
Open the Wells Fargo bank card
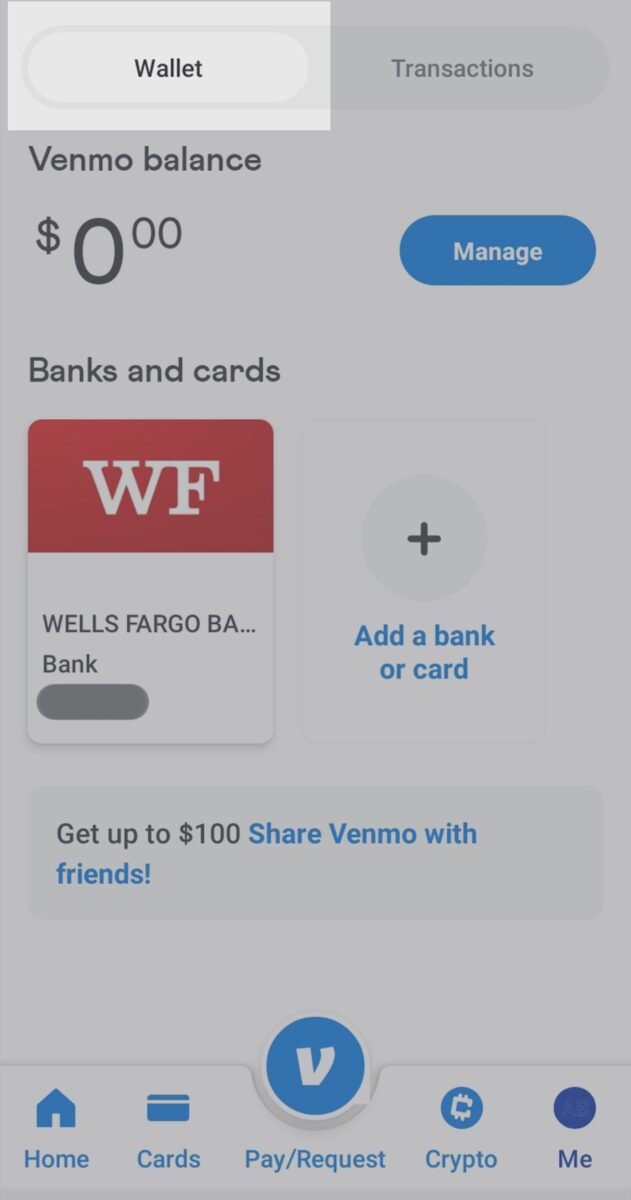click(x=150, y=580)
